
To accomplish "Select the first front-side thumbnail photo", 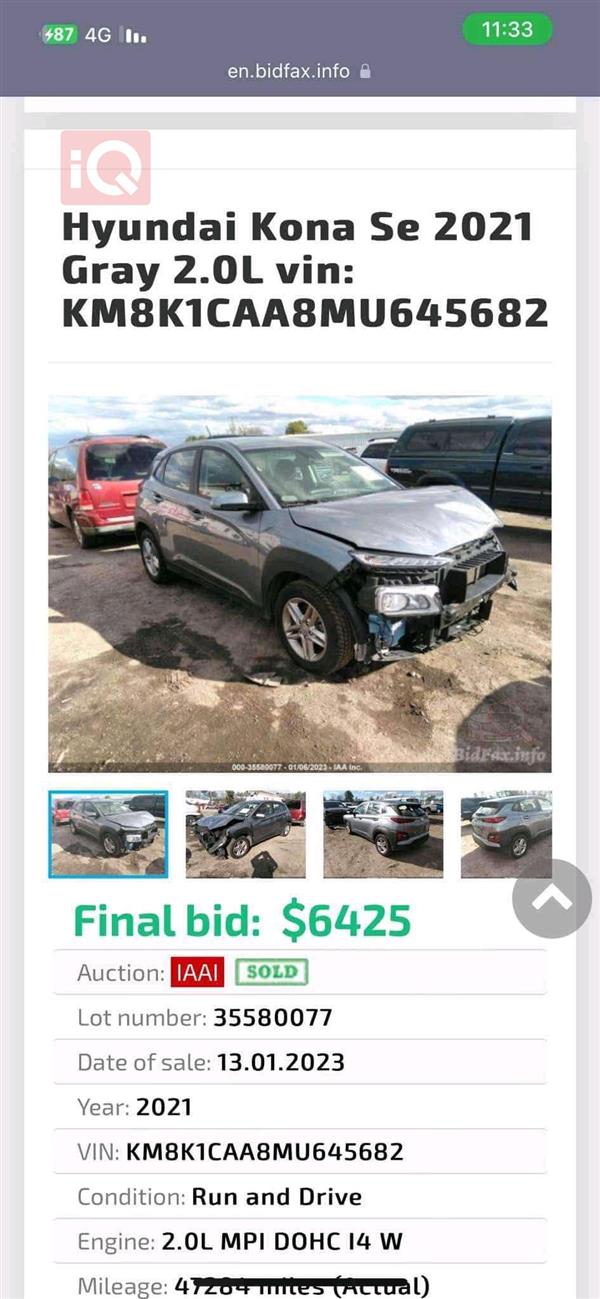I will pos(108,834).
